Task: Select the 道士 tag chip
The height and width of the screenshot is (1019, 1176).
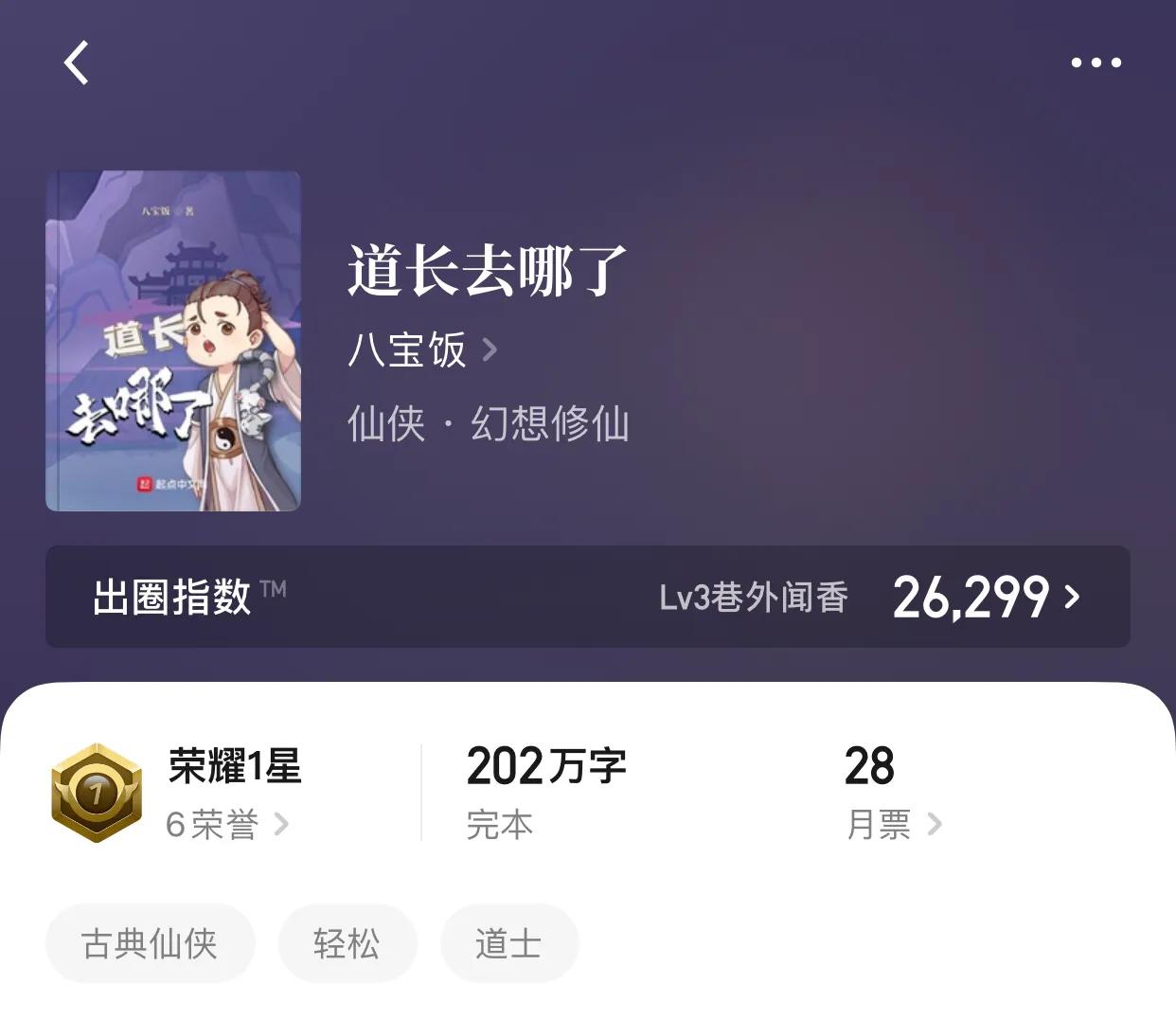Action: click(x=508, y=943)
